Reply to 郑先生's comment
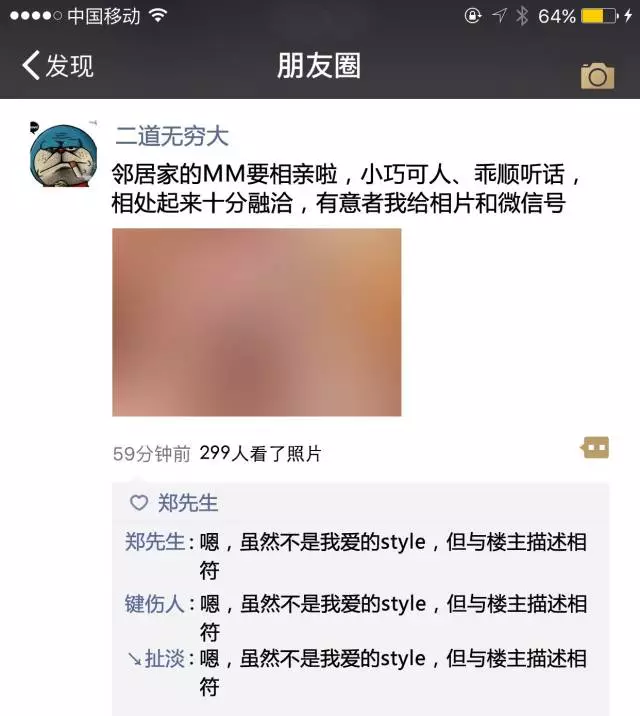Image resolution: width=640 pixels, height=716 pixels. [x=392, y=555]
